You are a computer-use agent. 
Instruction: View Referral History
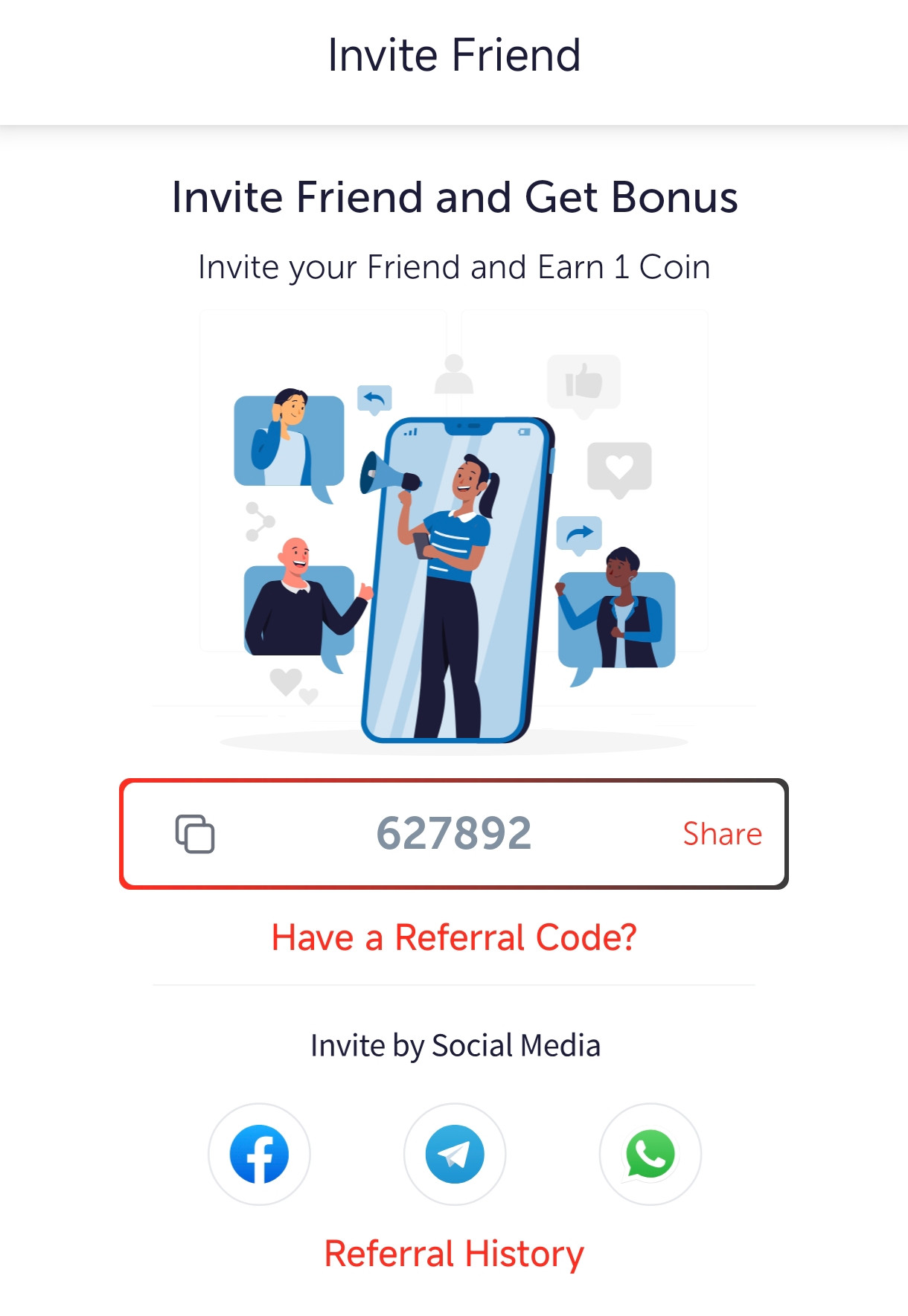454,1254
